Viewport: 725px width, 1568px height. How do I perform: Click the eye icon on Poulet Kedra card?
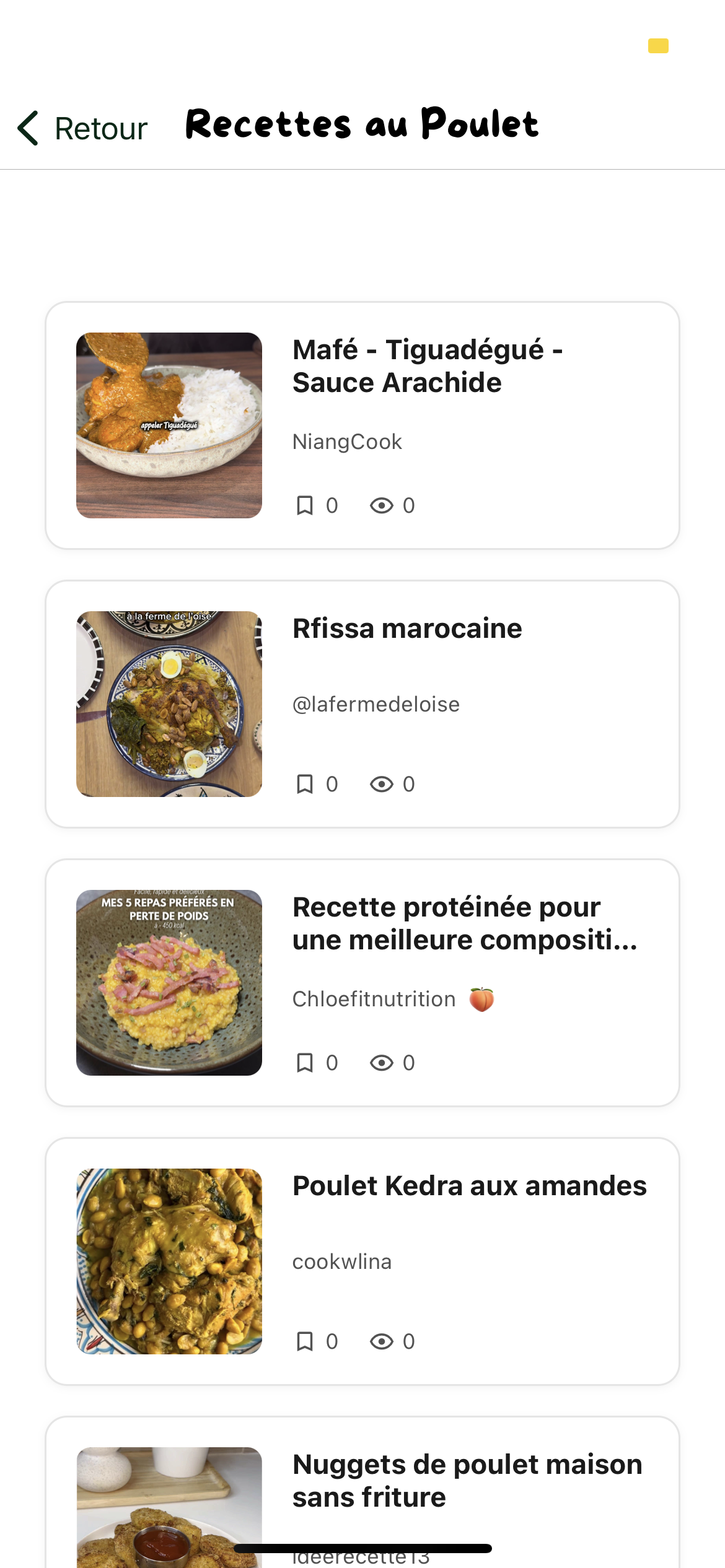tap(384, 1341)
